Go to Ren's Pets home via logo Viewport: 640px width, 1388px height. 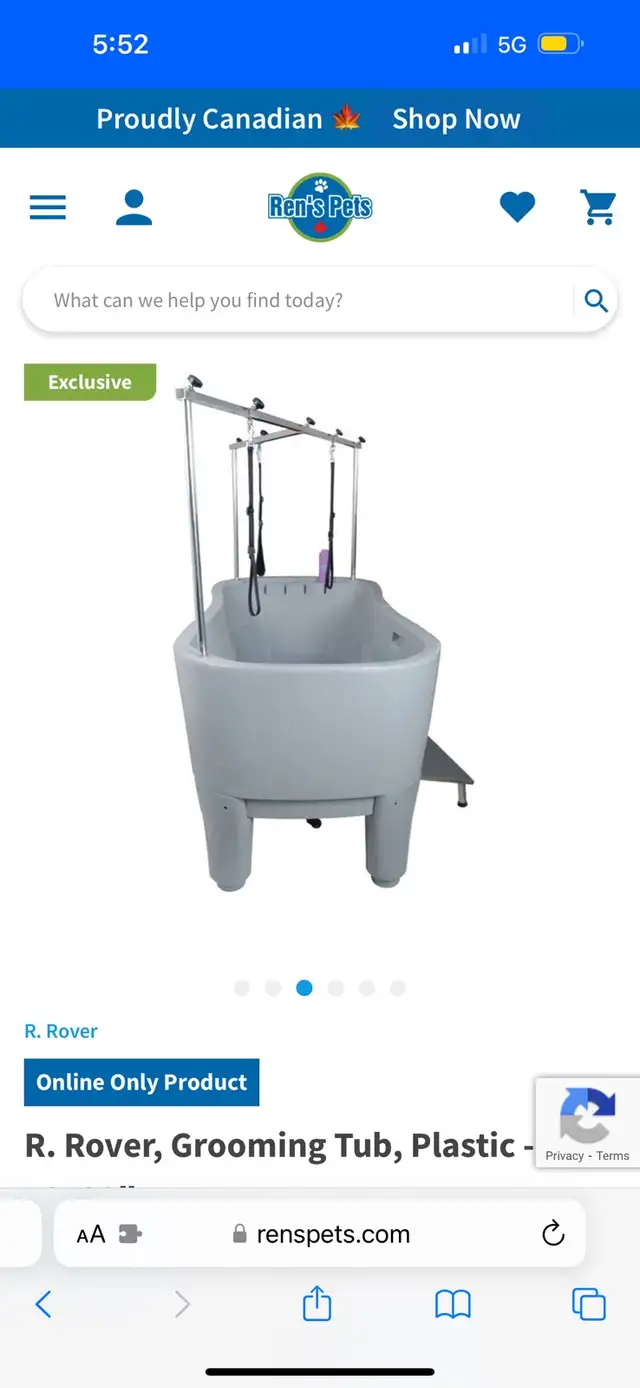(320, 207)
